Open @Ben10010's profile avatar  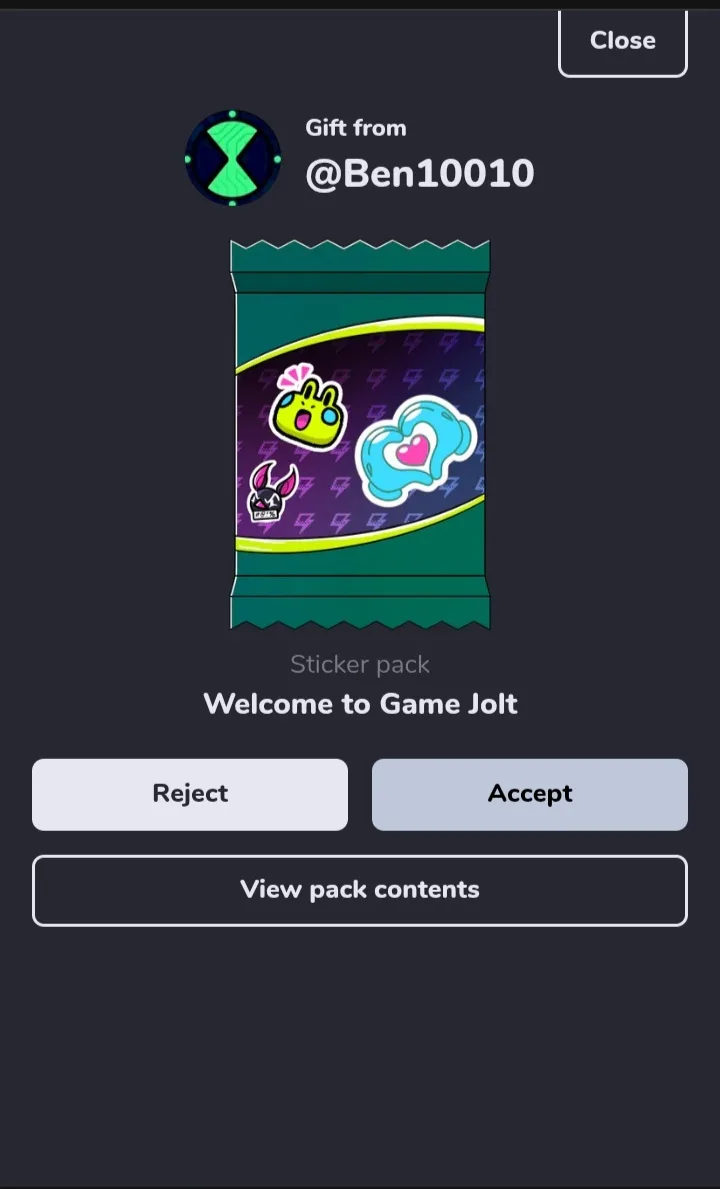click(x=233, y=158)
